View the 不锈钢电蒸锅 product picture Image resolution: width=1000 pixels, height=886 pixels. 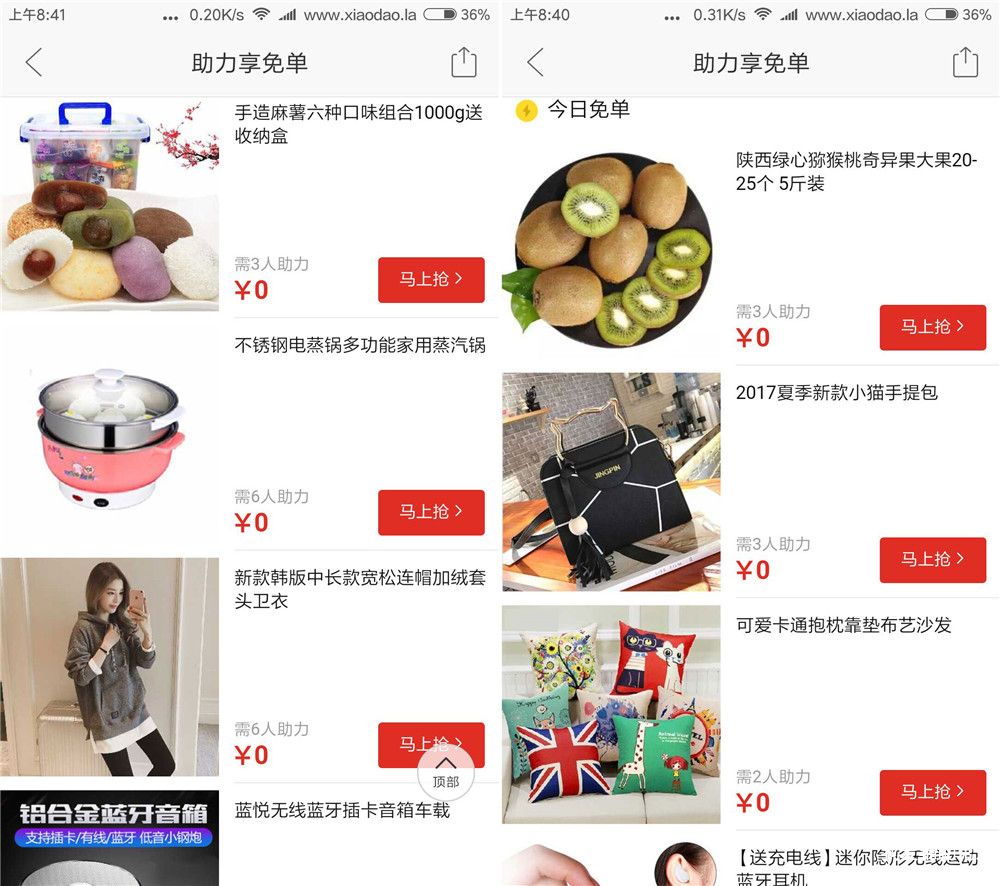pyautogui.click(x=110, y=437)
